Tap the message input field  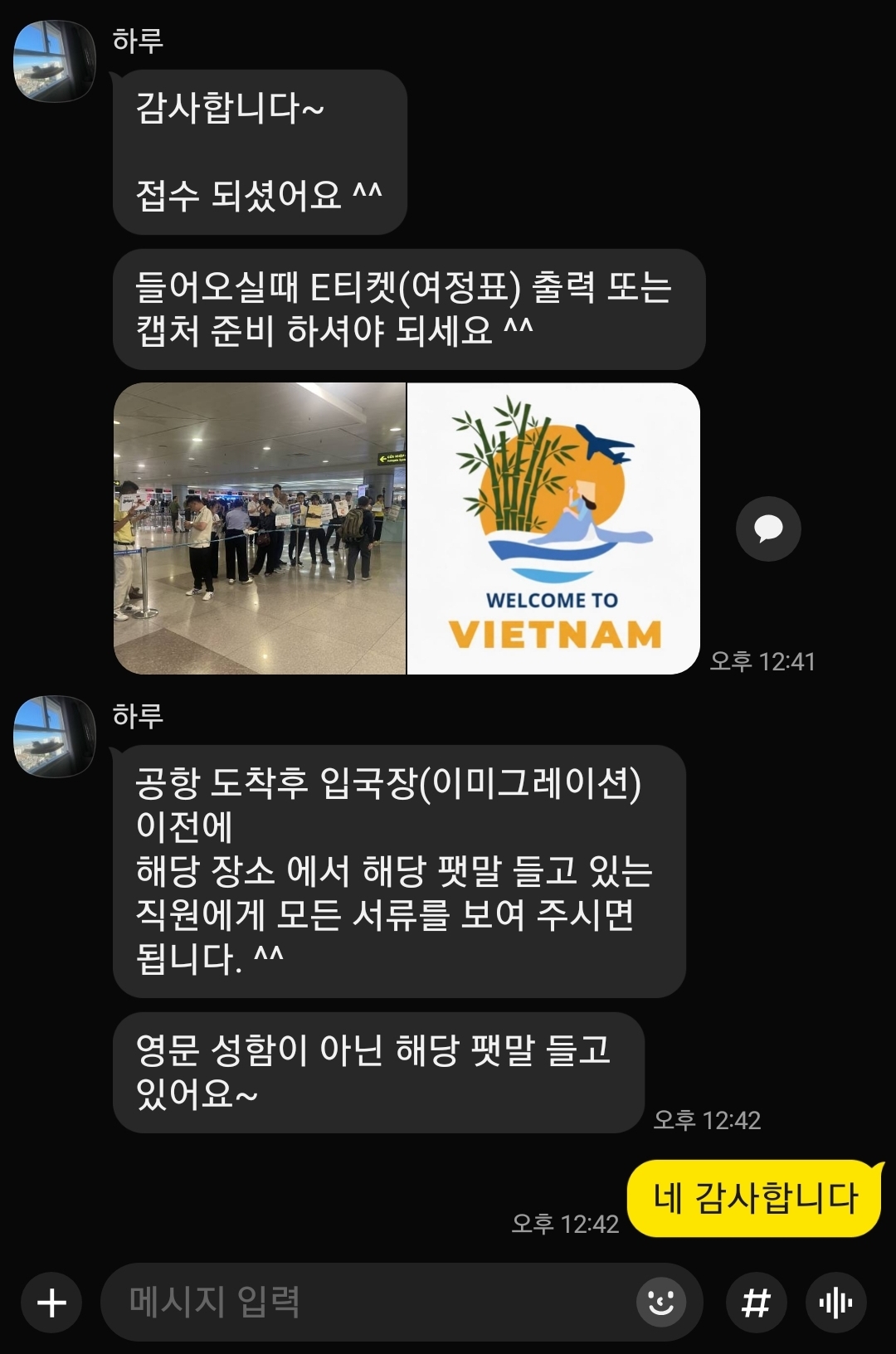[365, 1303]
